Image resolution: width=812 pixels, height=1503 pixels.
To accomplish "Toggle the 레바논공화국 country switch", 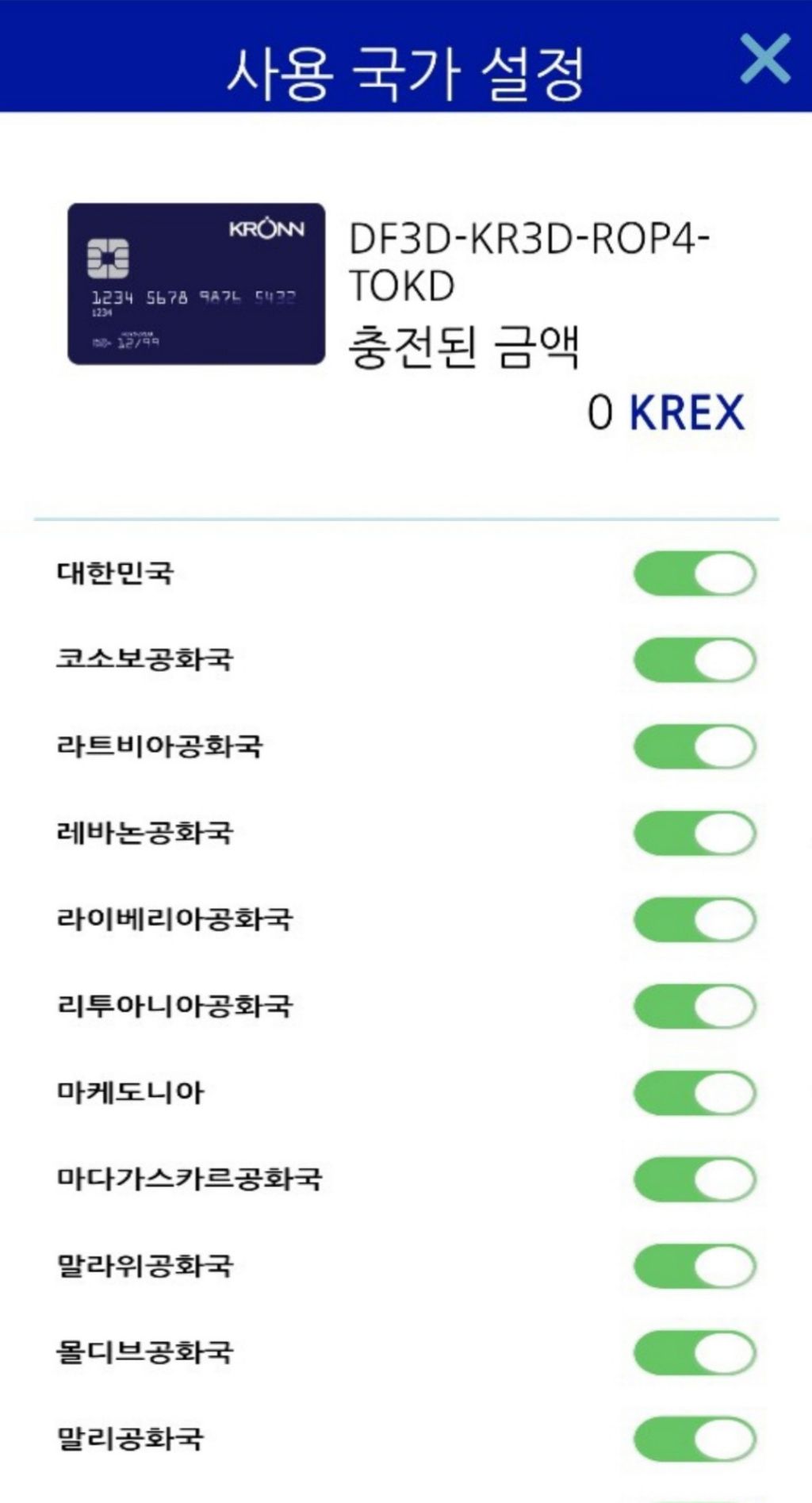I will pyautogui.click(x=695, y=833).
